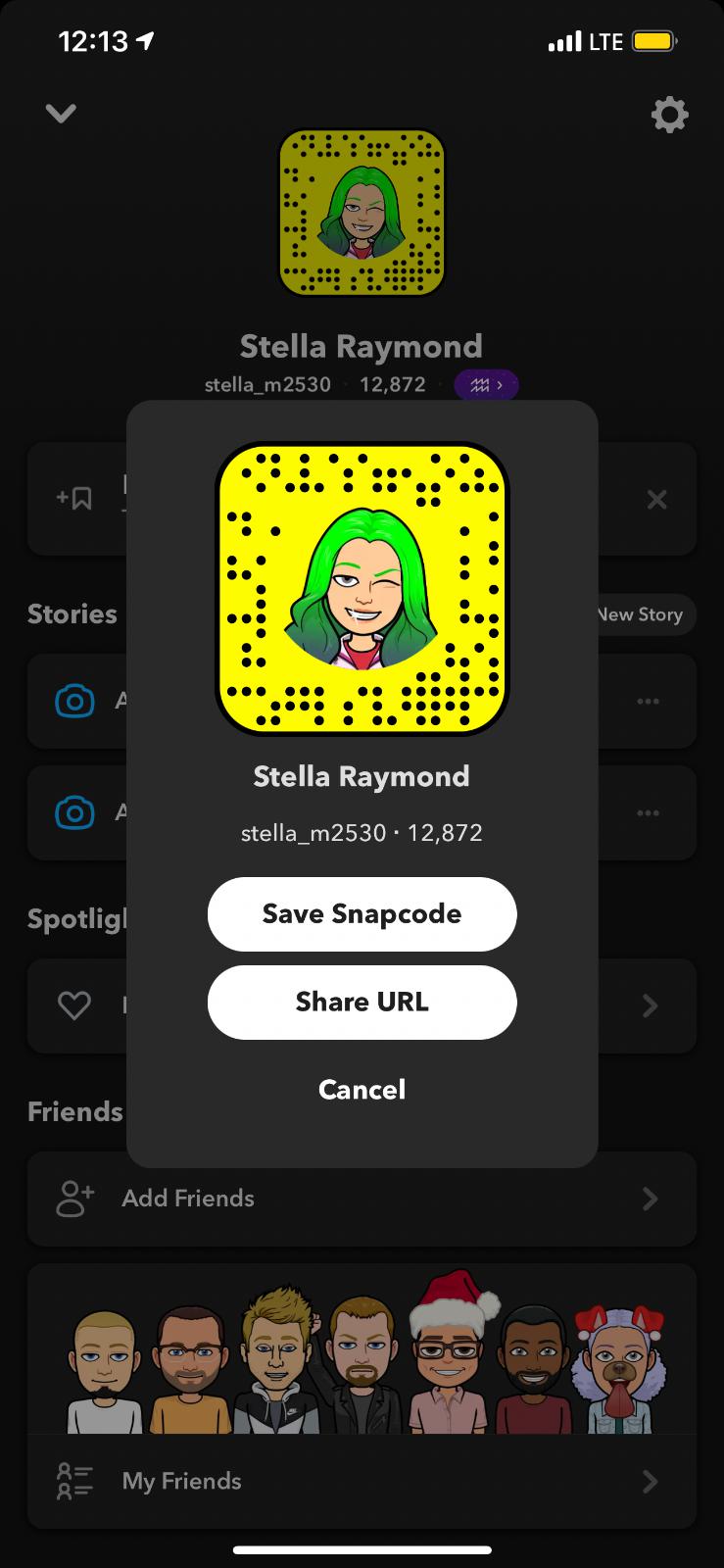Open the zodiac sign badge

486,385
